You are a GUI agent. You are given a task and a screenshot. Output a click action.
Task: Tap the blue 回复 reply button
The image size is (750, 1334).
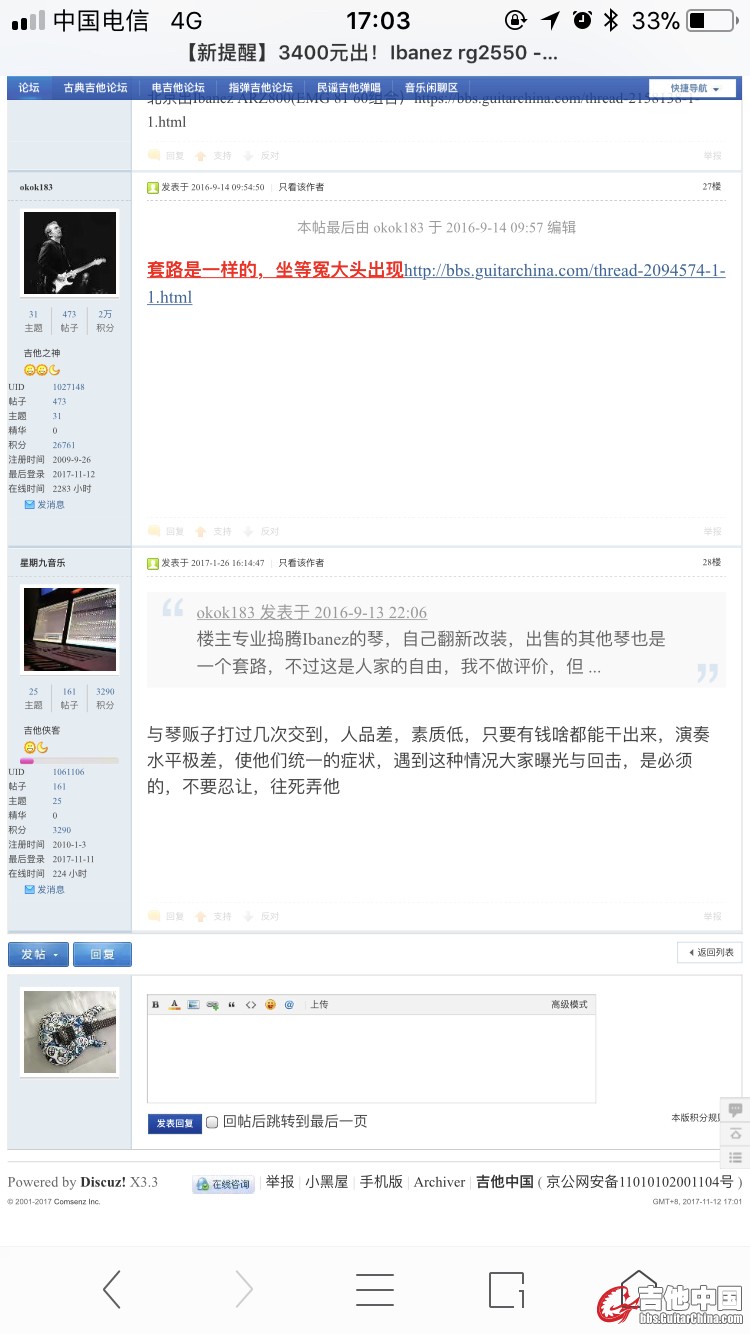click(103, 954)
